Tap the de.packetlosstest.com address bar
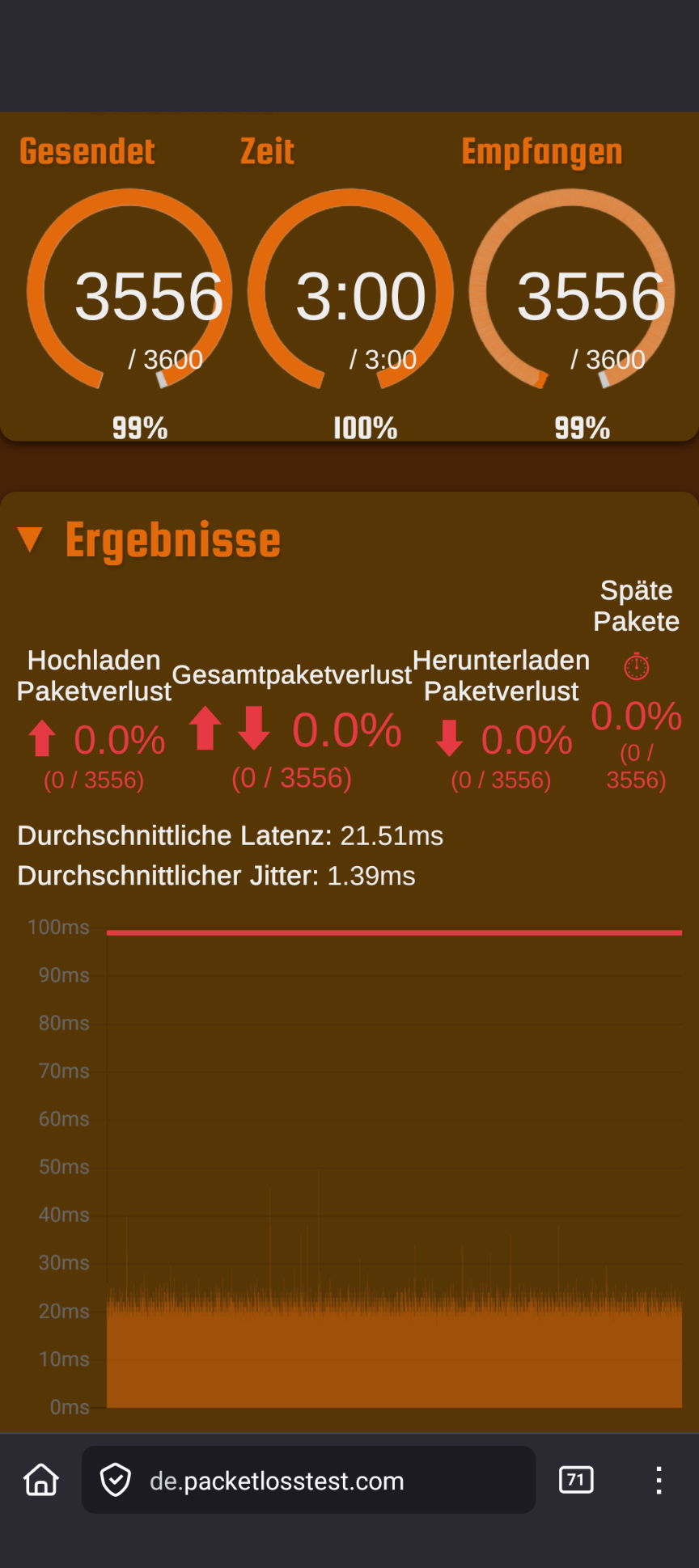699x1568 pixels. 307,1481
